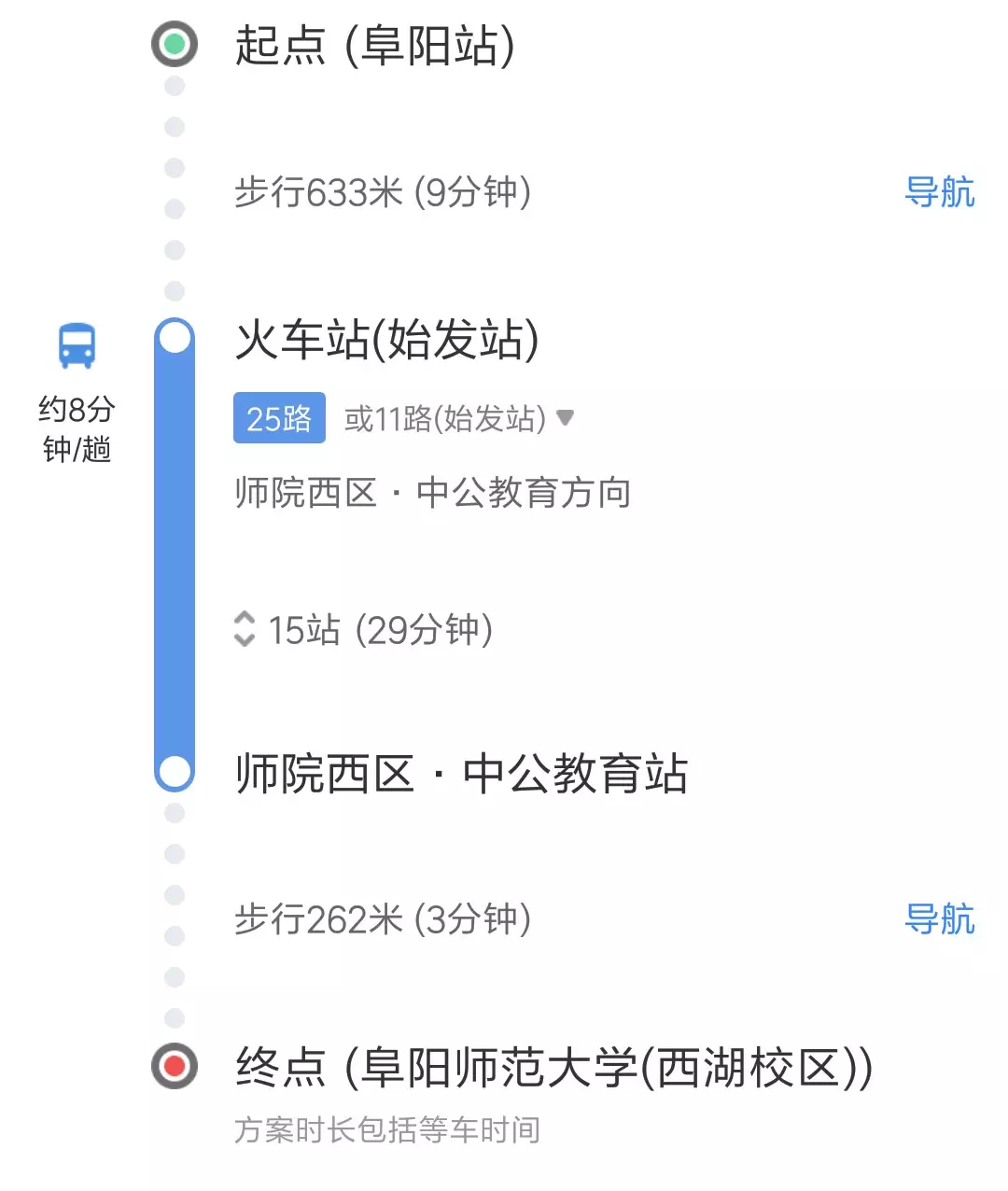1008x1191 pixels.
Task: Click the up-down arrows beside 15站
Action: coord(245,630)
